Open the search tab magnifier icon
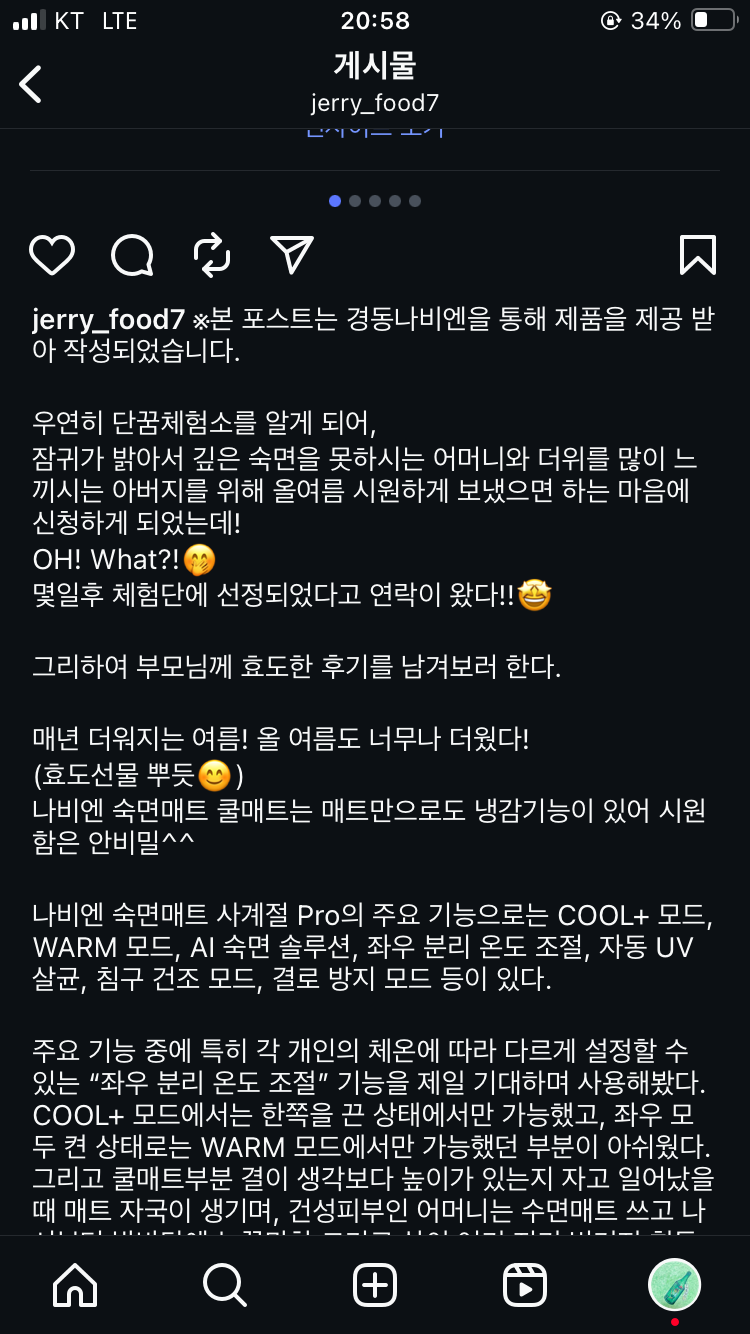 tap(224, 1285)
